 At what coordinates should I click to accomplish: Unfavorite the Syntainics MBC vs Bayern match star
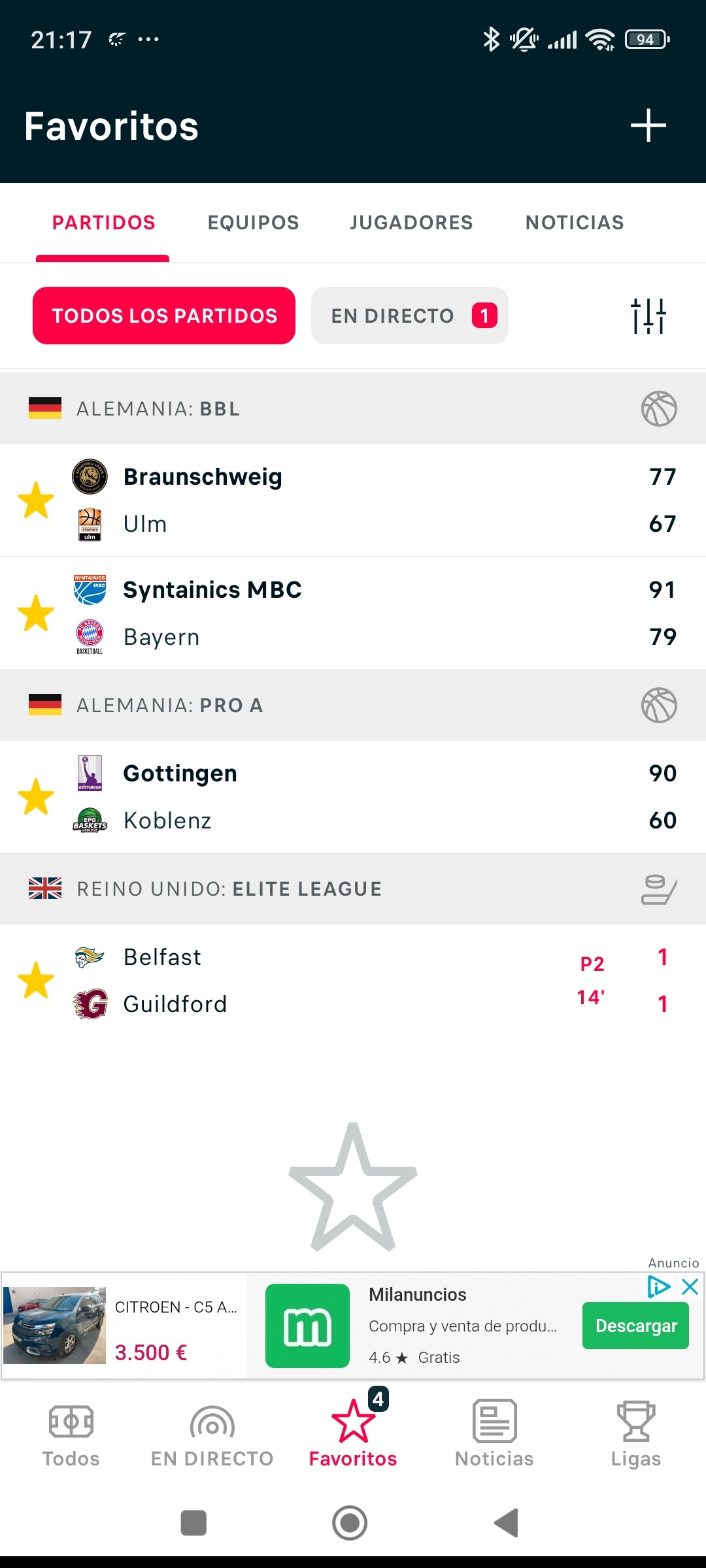click(36, 613)
